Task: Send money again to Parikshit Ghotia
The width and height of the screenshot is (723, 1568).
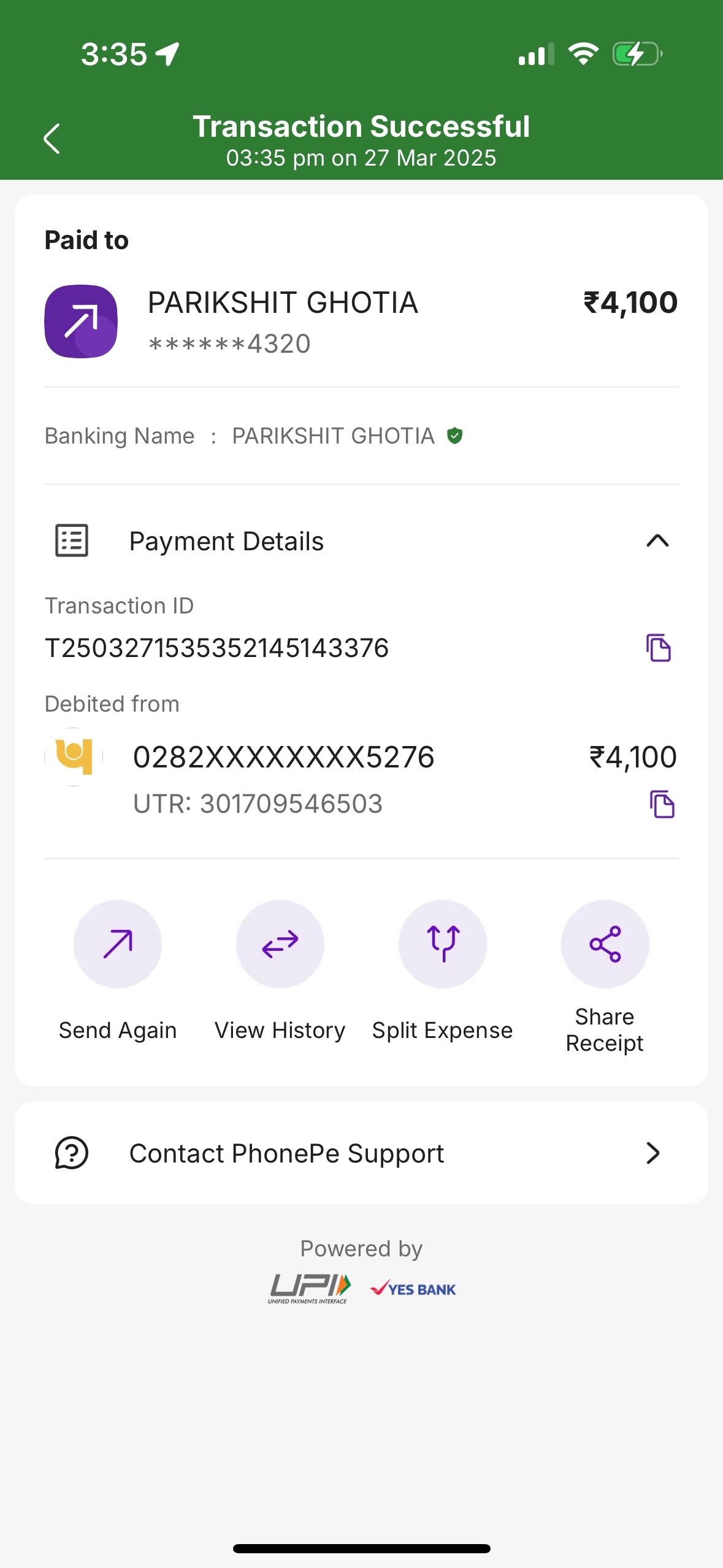Action: [118, 970]
